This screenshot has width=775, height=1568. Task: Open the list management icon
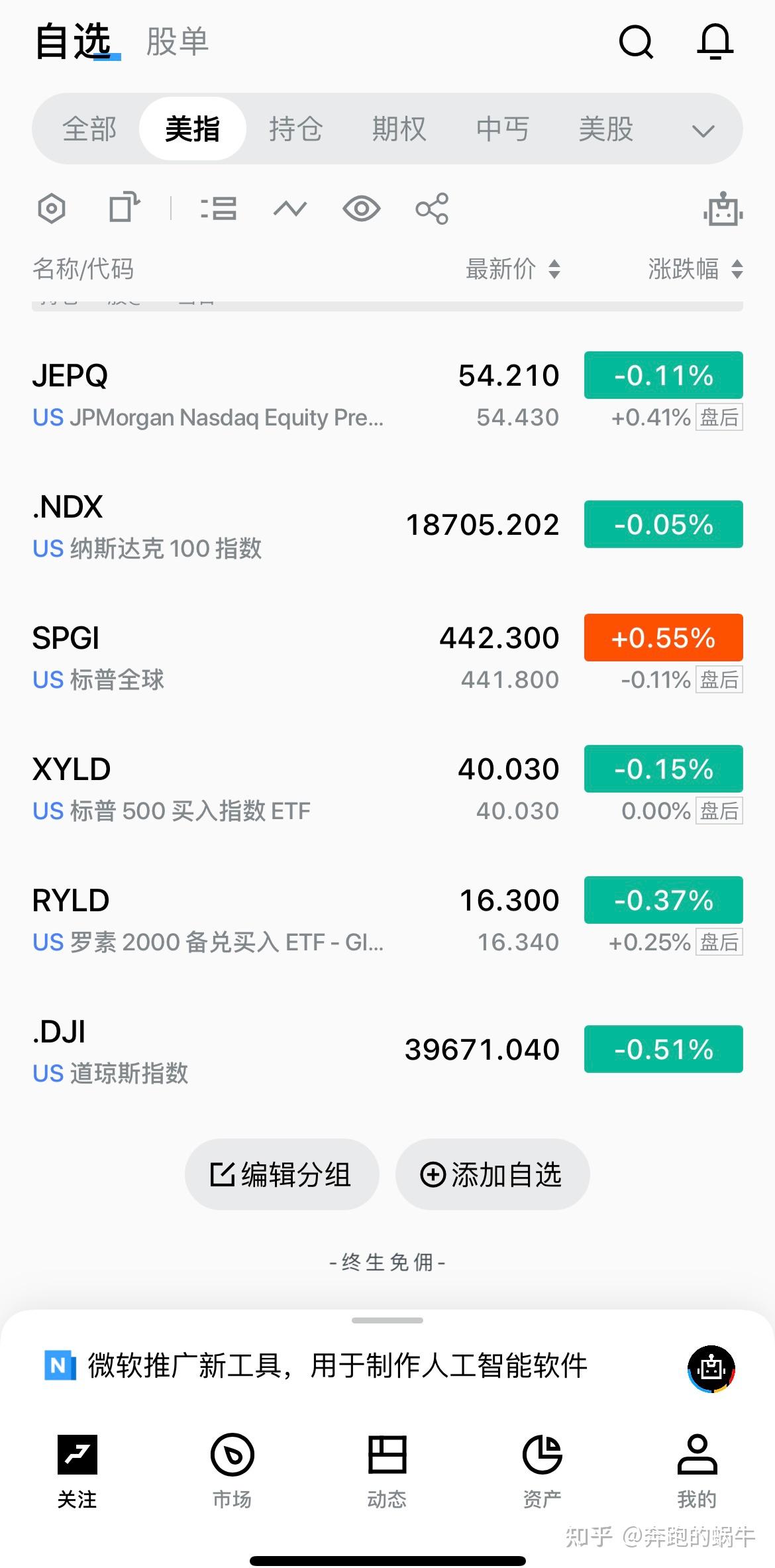(x=219, y=209)
